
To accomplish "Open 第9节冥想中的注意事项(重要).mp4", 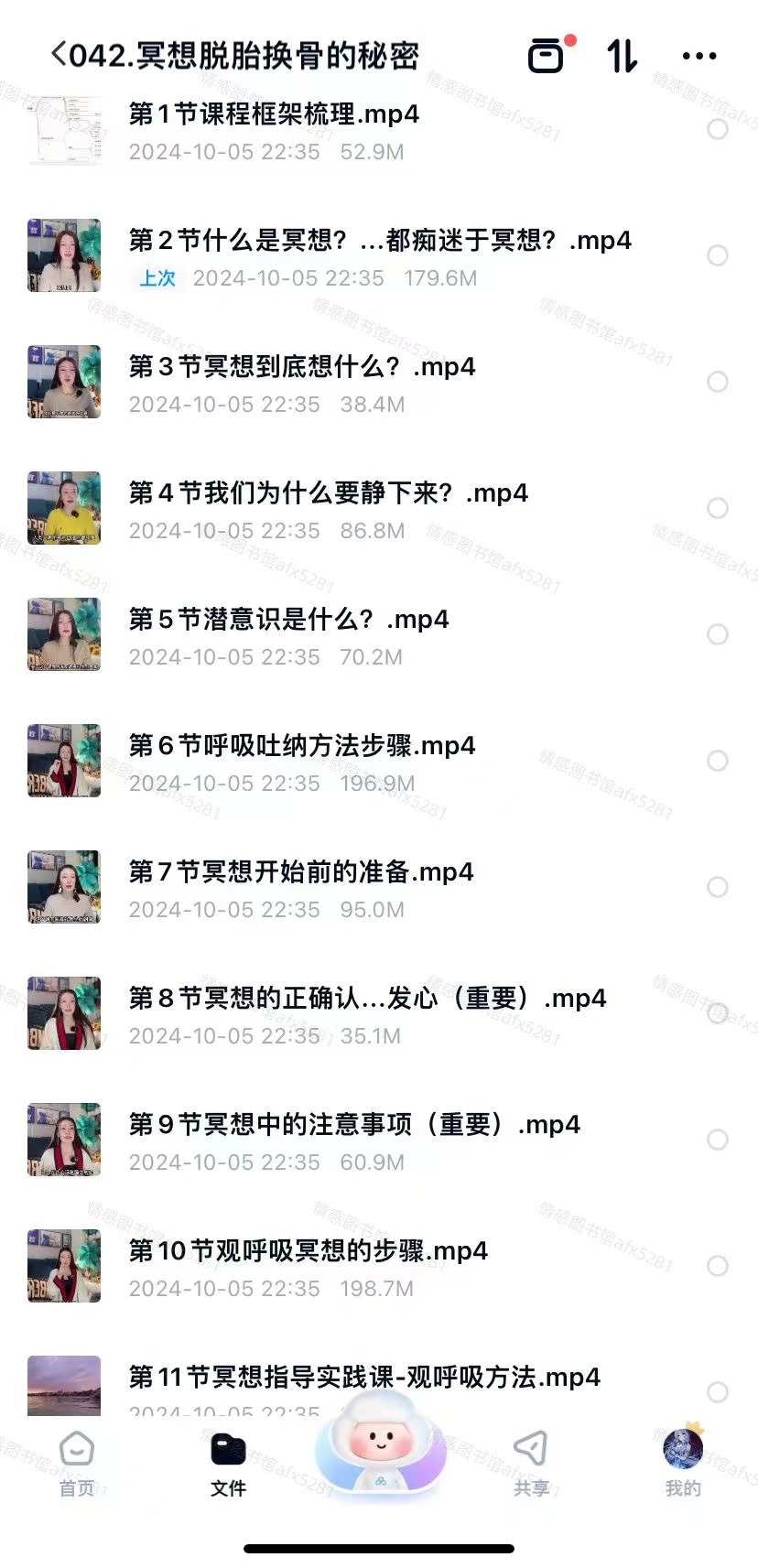I will click(x=353, y=1125).
